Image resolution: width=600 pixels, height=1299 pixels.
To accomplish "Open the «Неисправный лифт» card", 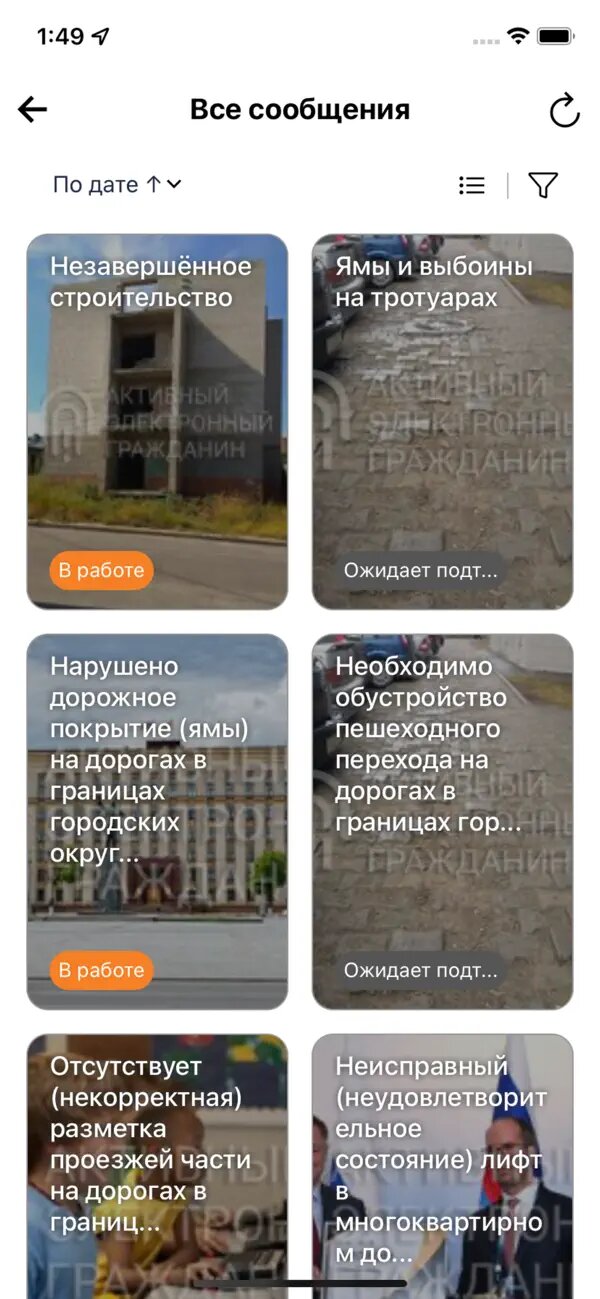I will [442, 1160].
